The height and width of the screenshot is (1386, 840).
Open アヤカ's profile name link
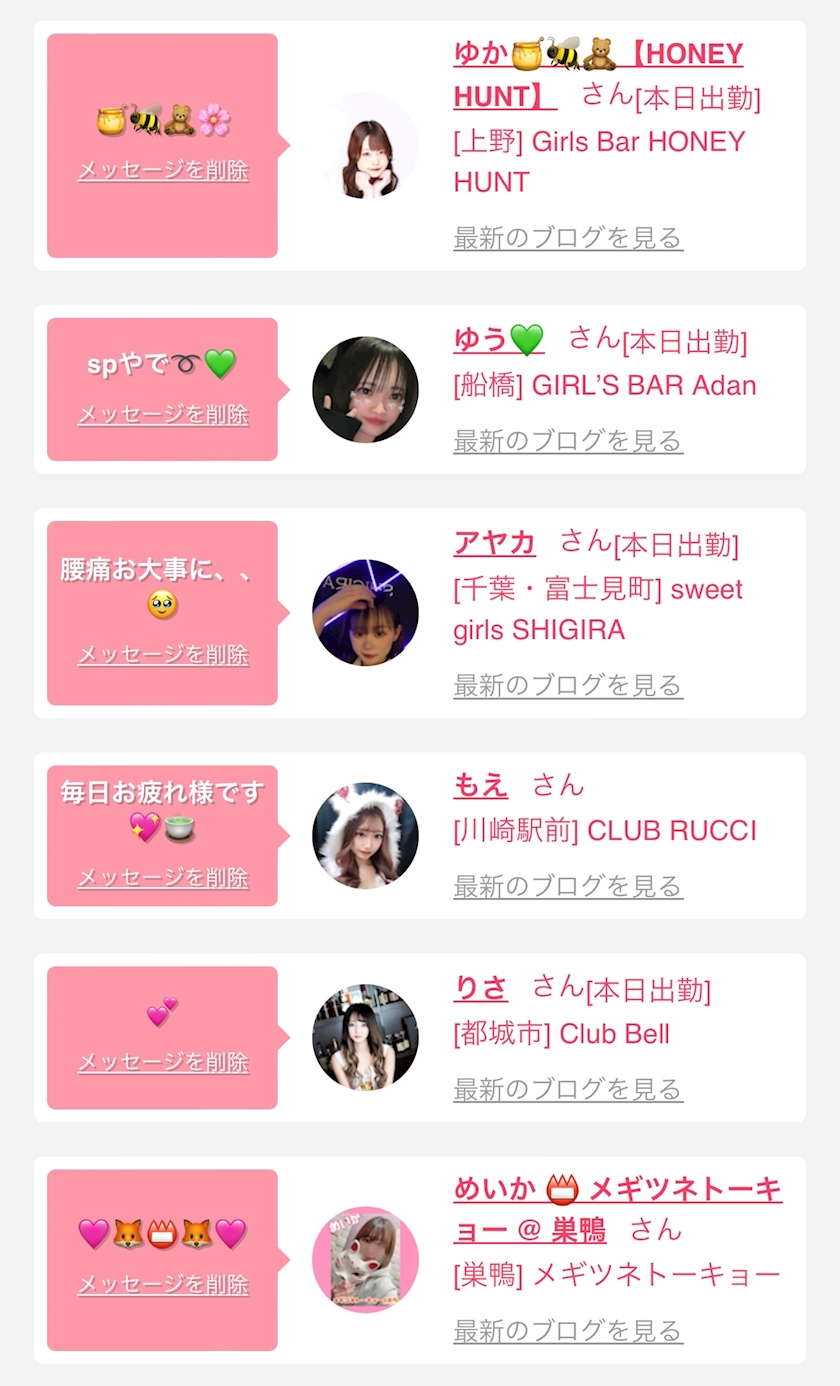click(x=494, y=543)
